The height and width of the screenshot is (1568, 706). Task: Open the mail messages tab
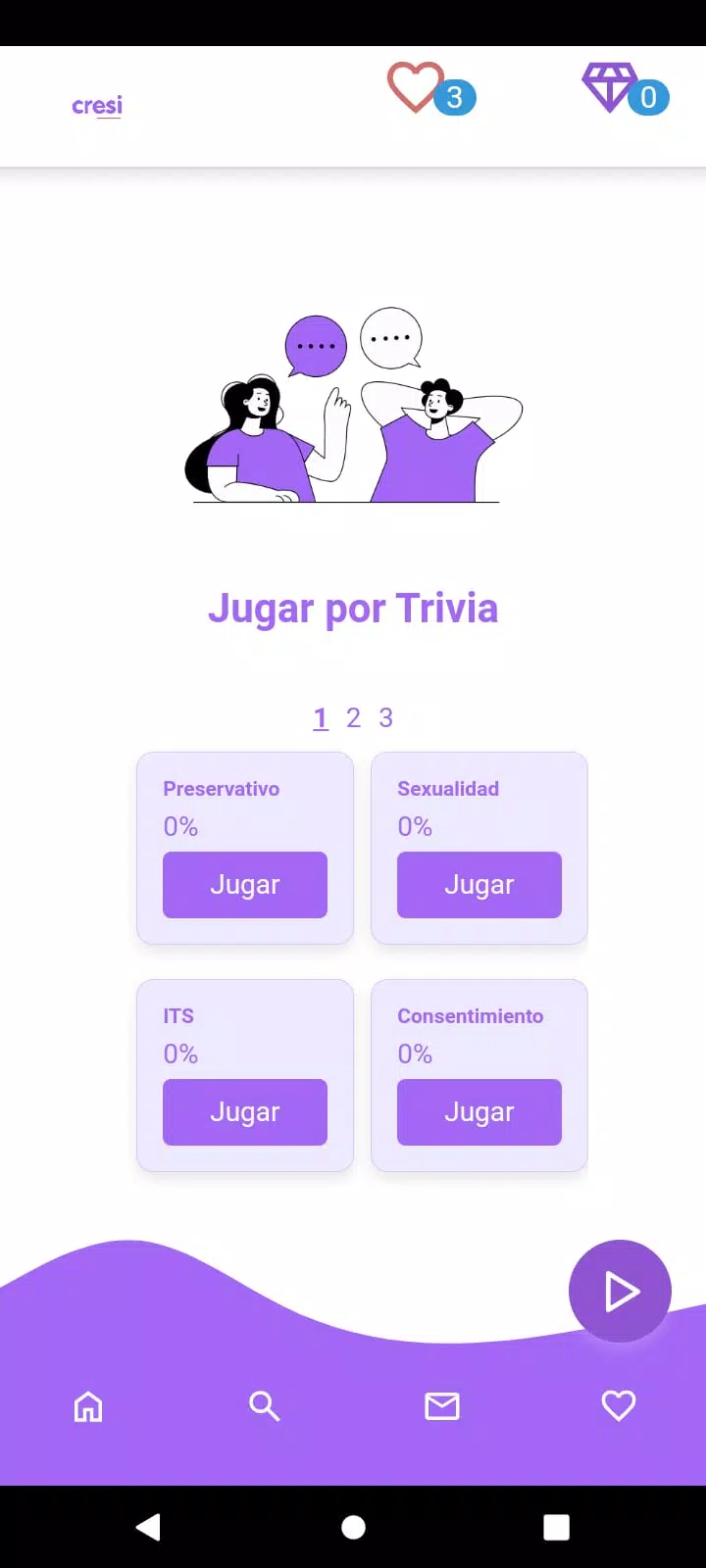point(441,1406)
